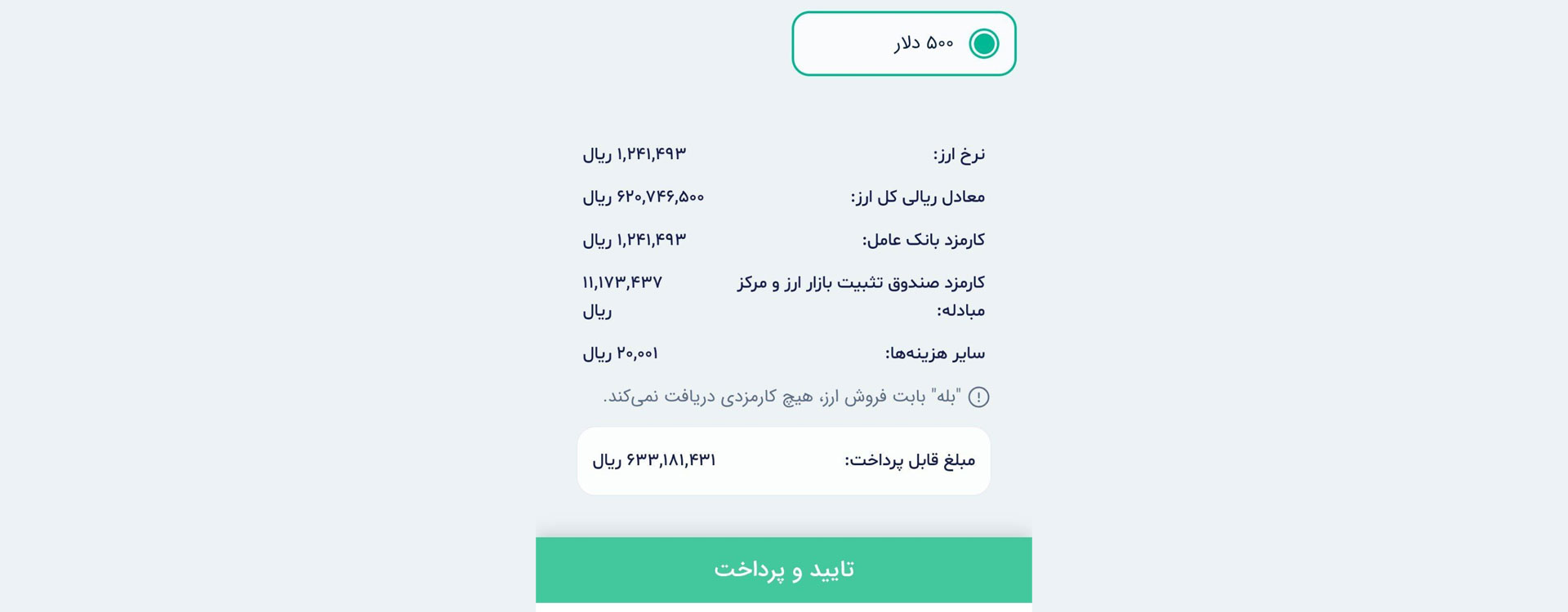
Task: Select the ۵۰۰ دلار option
Action: click(983, 44)
